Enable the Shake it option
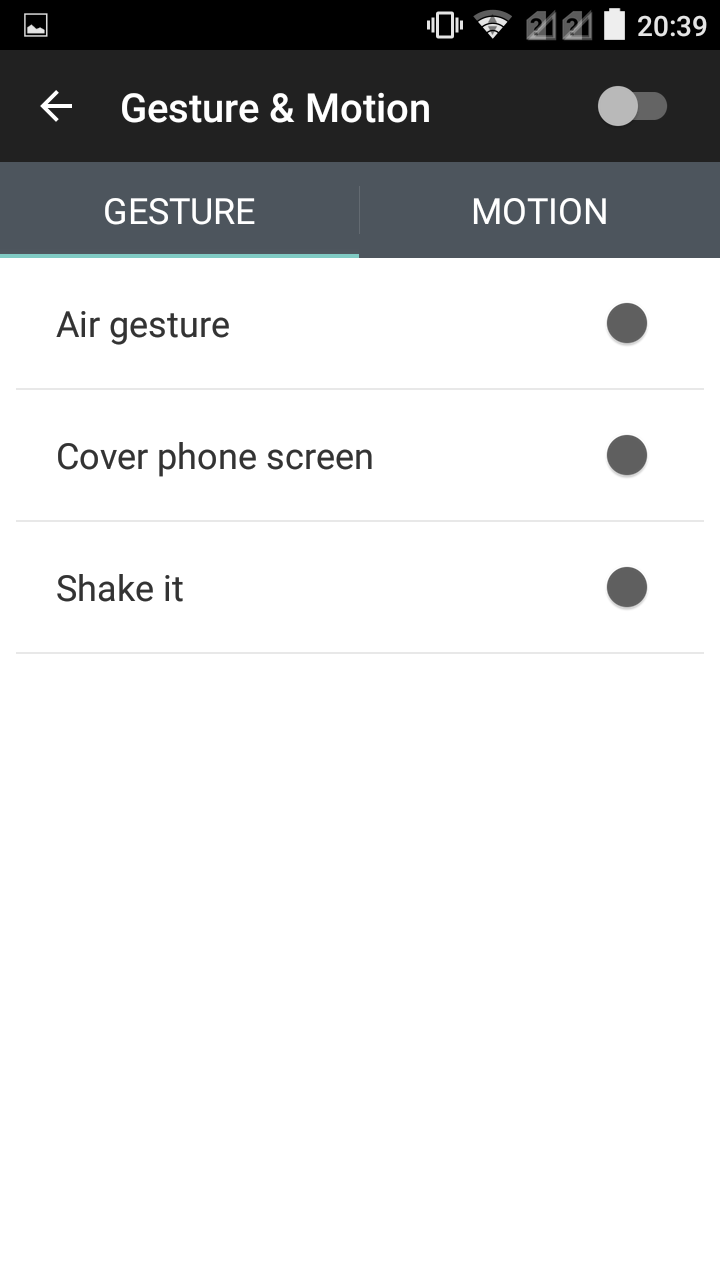This screenshot has height=1280, width=720. coord(627,588)
